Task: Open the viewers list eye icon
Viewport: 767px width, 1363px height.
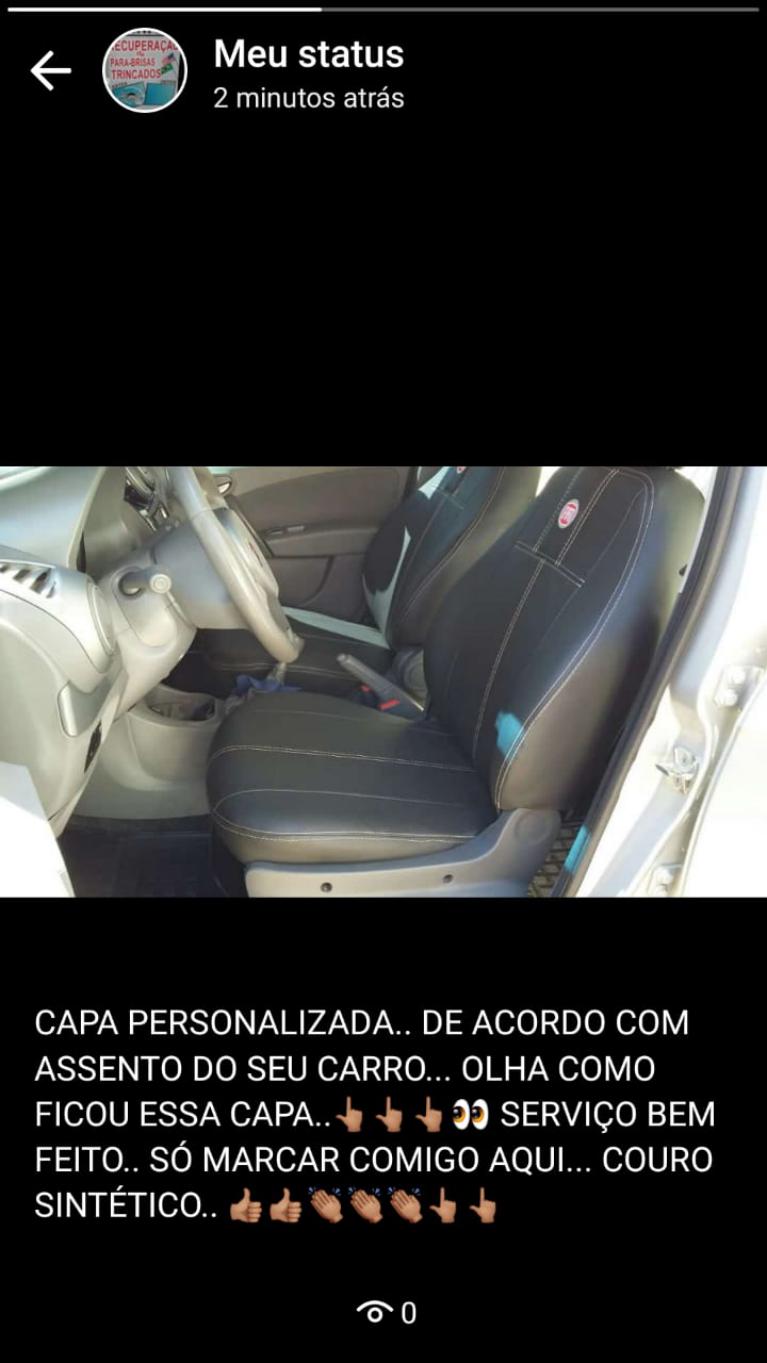Action: click(x=375, y=1313)
